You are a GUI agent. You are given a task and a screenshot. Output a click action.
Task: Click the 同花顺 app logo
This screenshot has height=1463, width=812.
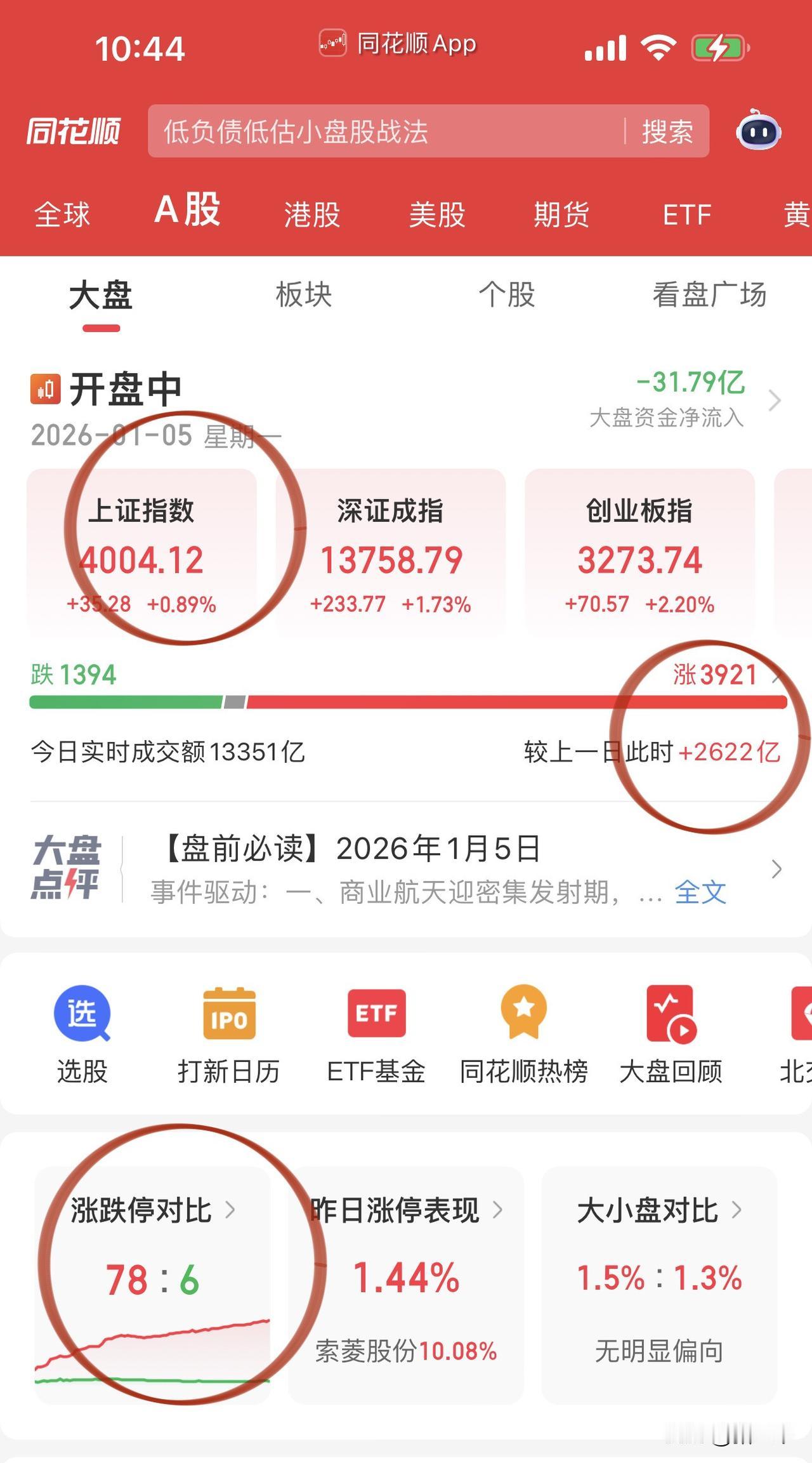[72, 131]
